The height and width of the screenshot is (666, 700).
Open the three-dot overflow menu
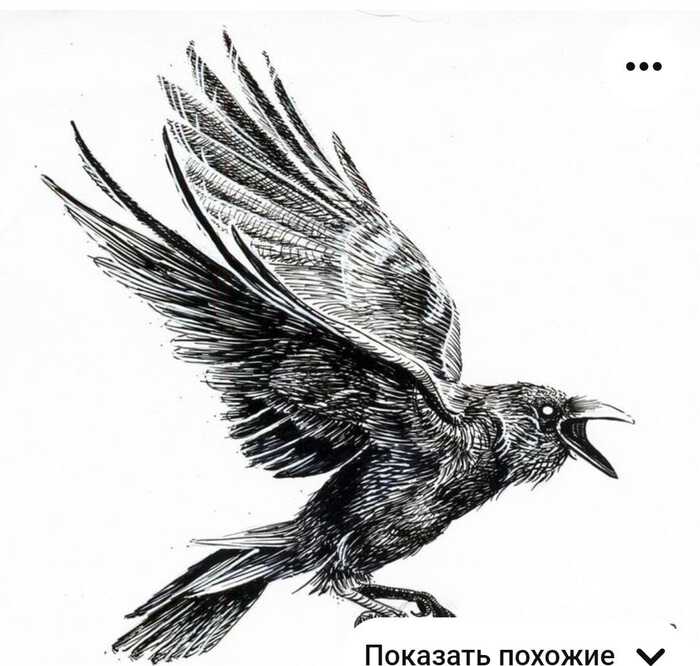pos(643,66)
